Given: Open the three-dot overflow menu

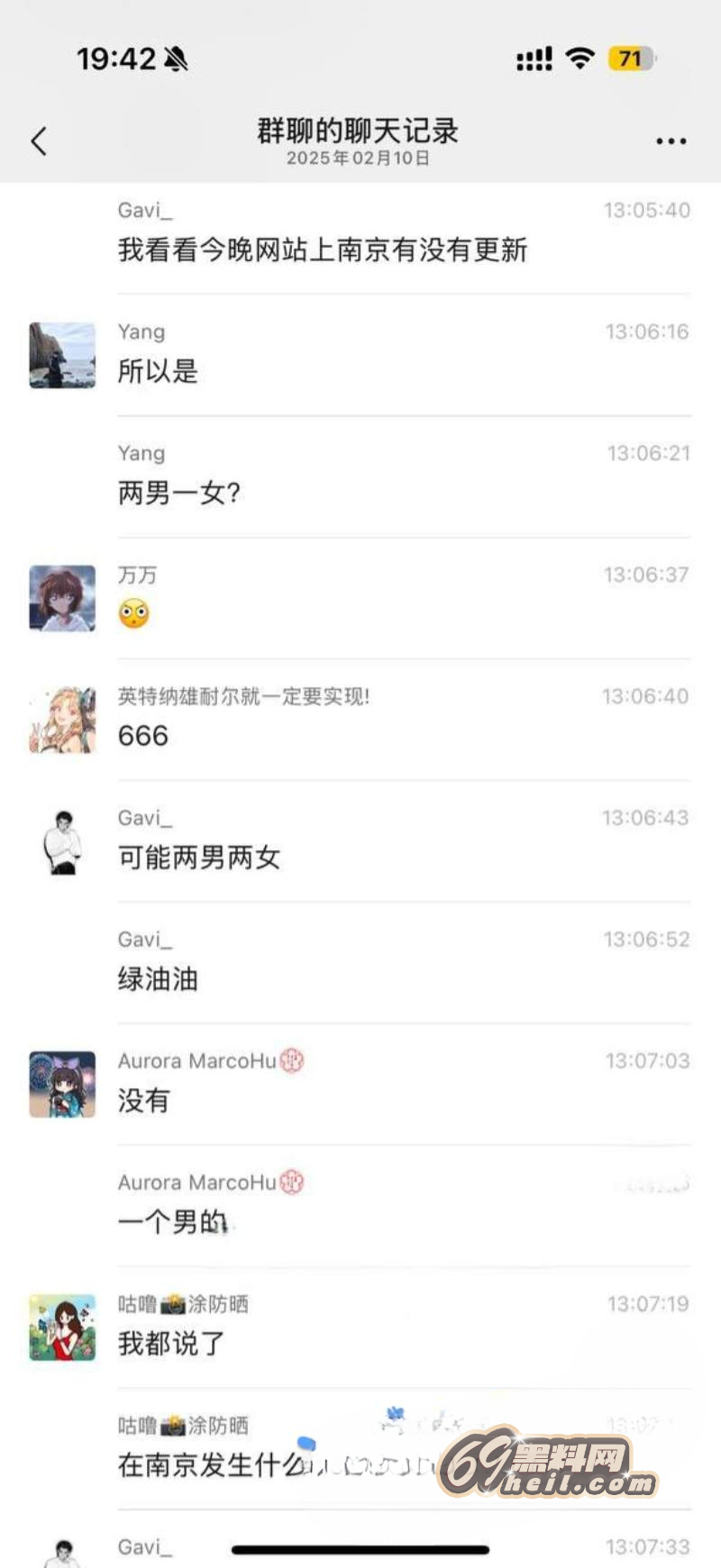Looking at the screenshot, I should [x=671, y=141].
